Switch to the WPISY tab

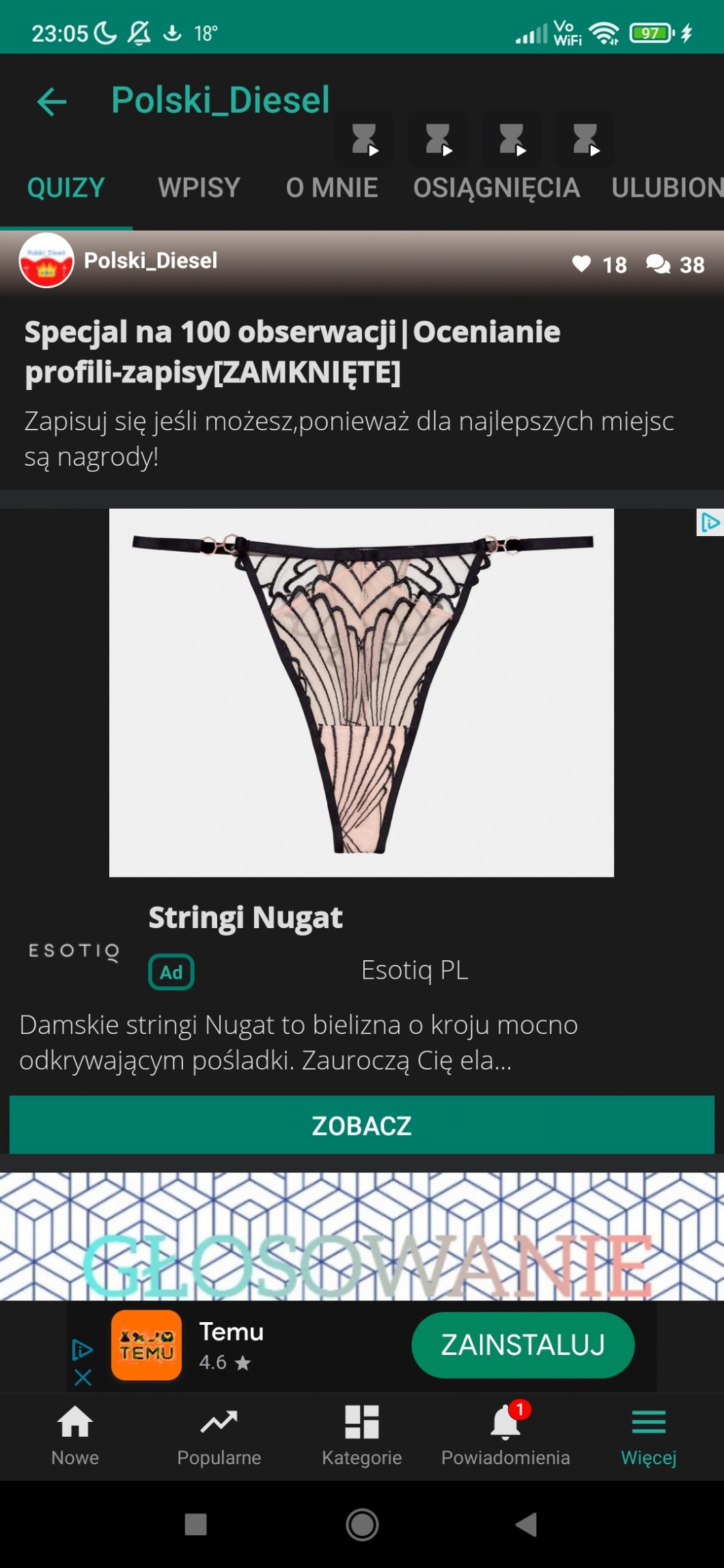coord(199,188)
